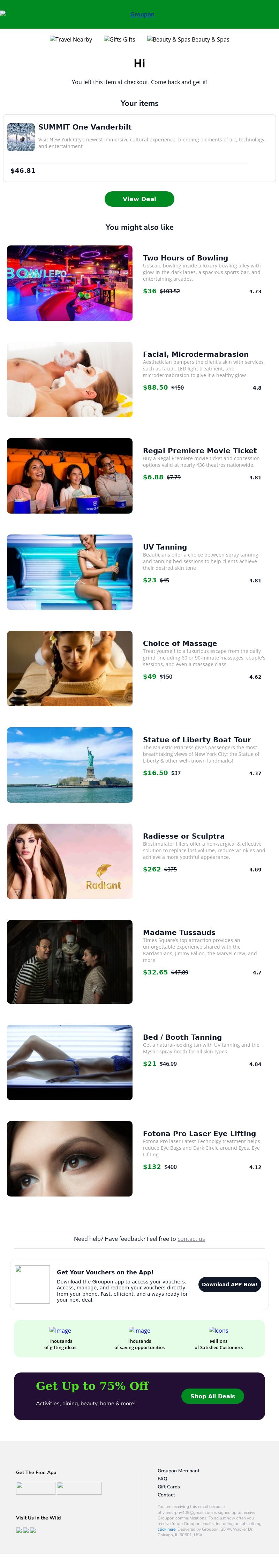Open the Fotona Pro Laser Eye Lifting deal
Image resolution: width=279 pixels, height=1568 pixels.
[x=199, y=1133]
